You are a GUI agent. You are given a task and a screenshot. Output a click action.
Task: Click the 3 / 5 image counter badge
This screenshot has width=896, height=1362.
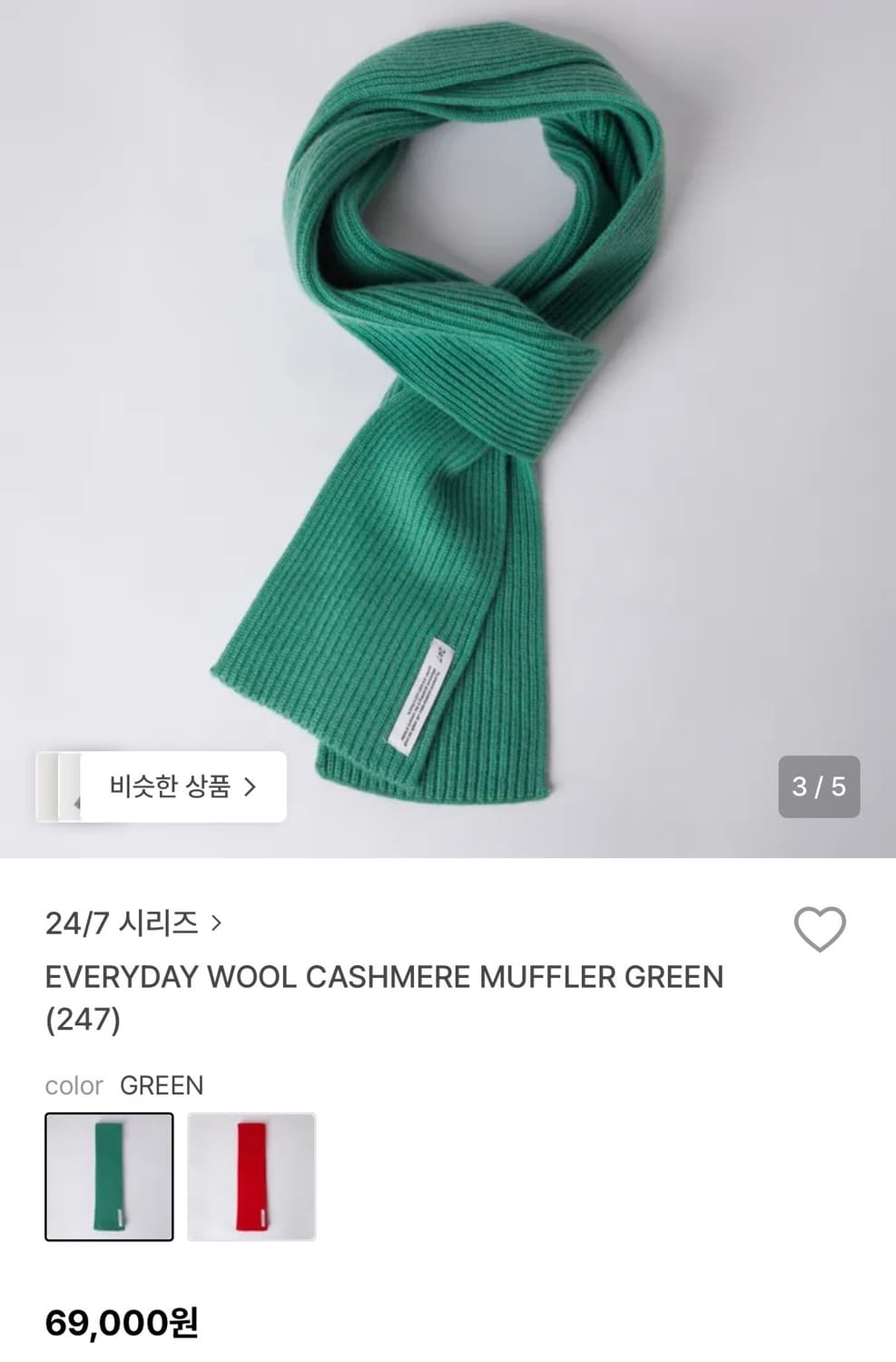click(820, 787)
